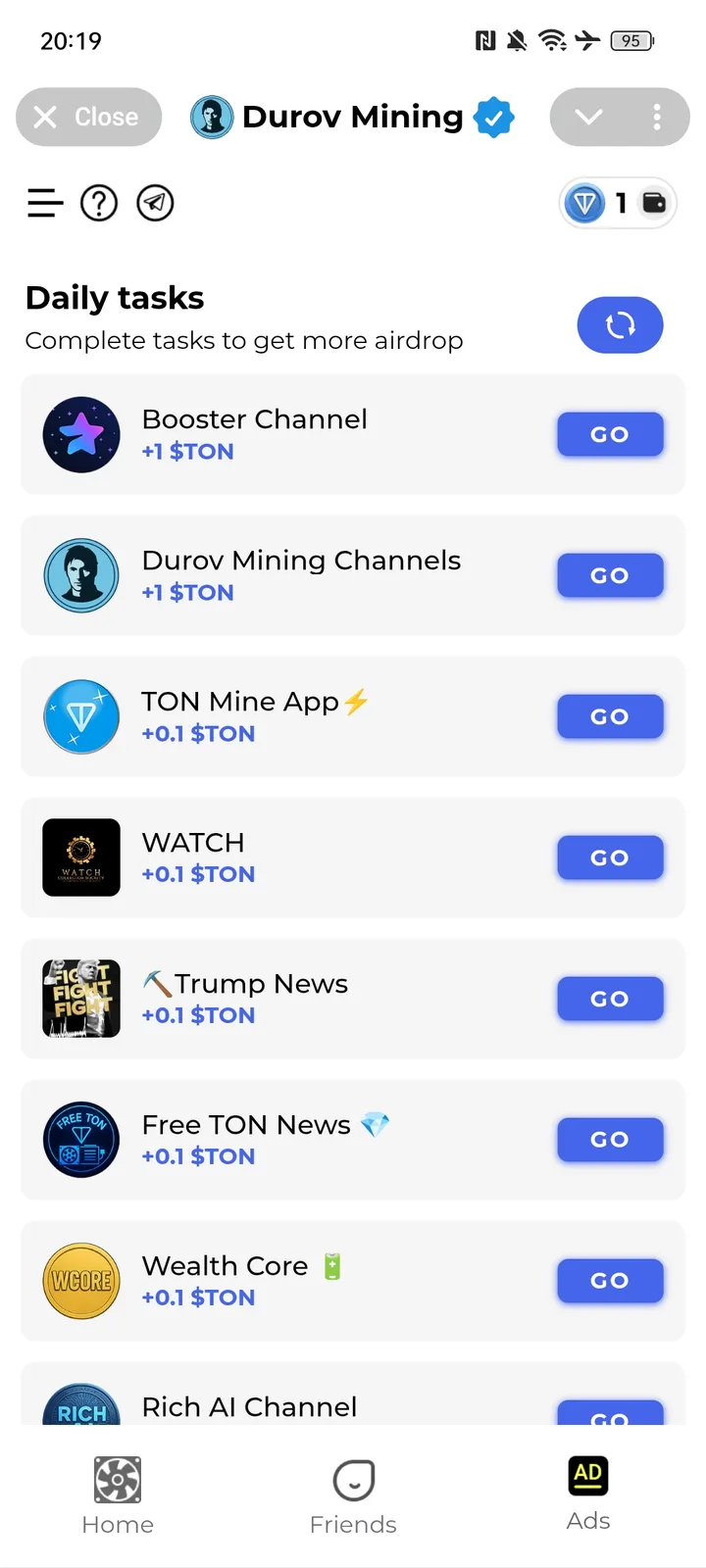Select the Home tab
Screen dimensions: 706x1568
(118, 1494)
